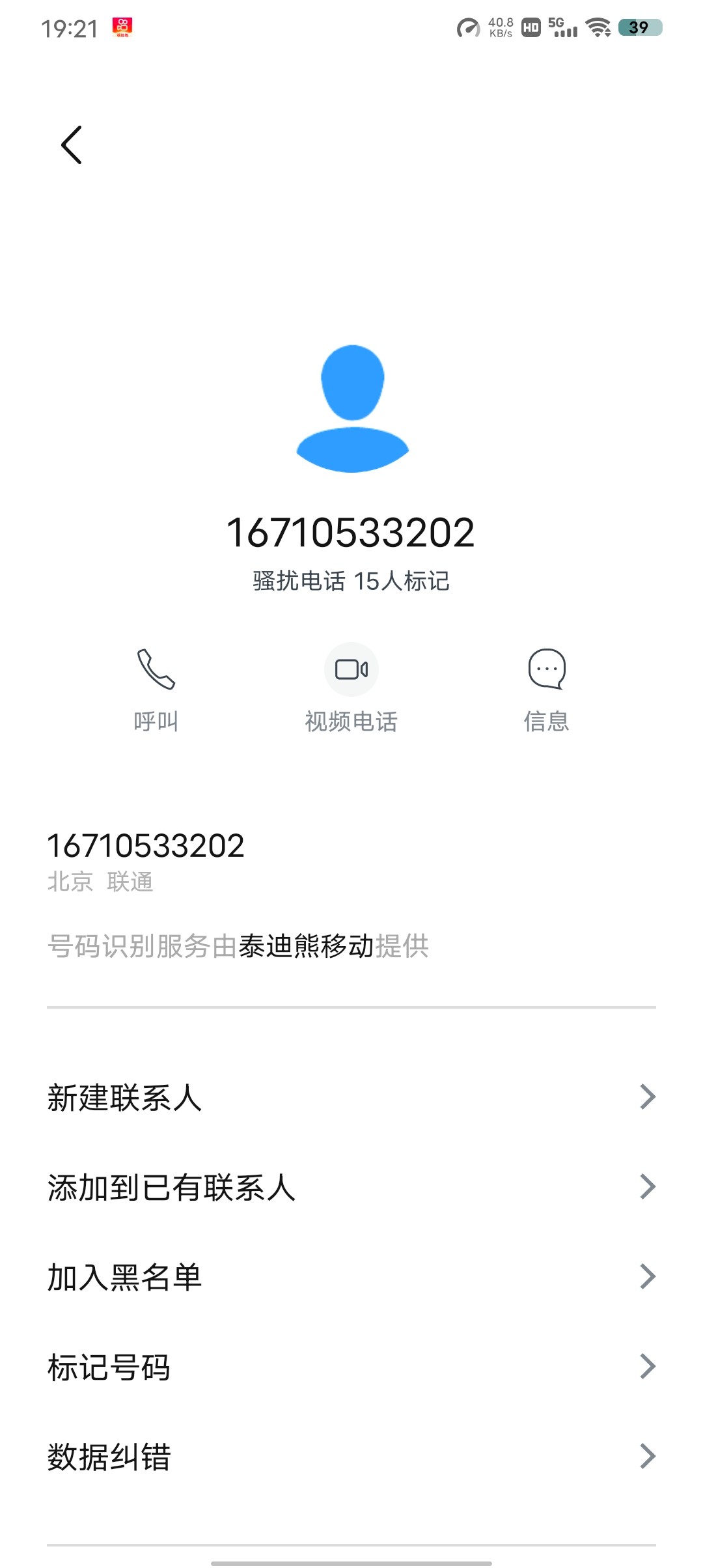The image size is (703, 1568).
Task: Add this number via 加入黑名单
Action: (351, 1278)
